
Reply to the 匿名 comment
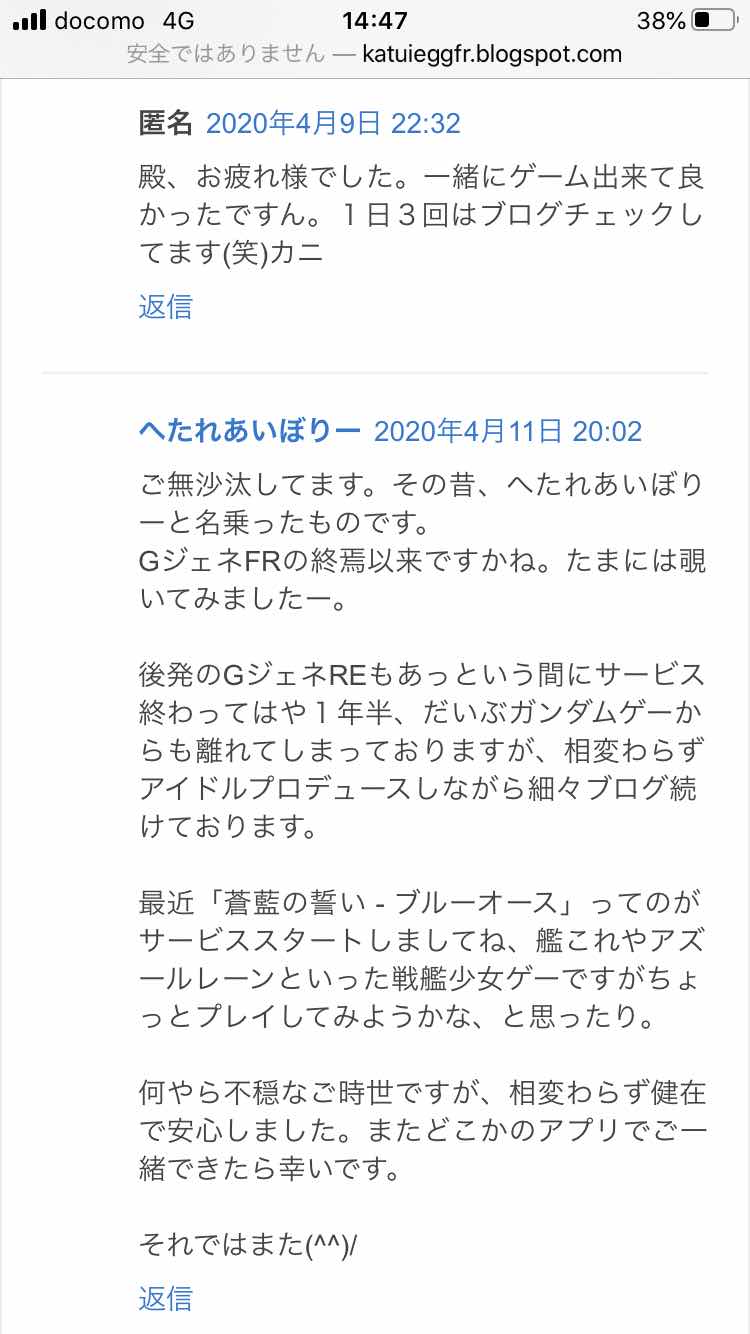tap(165, 306)
